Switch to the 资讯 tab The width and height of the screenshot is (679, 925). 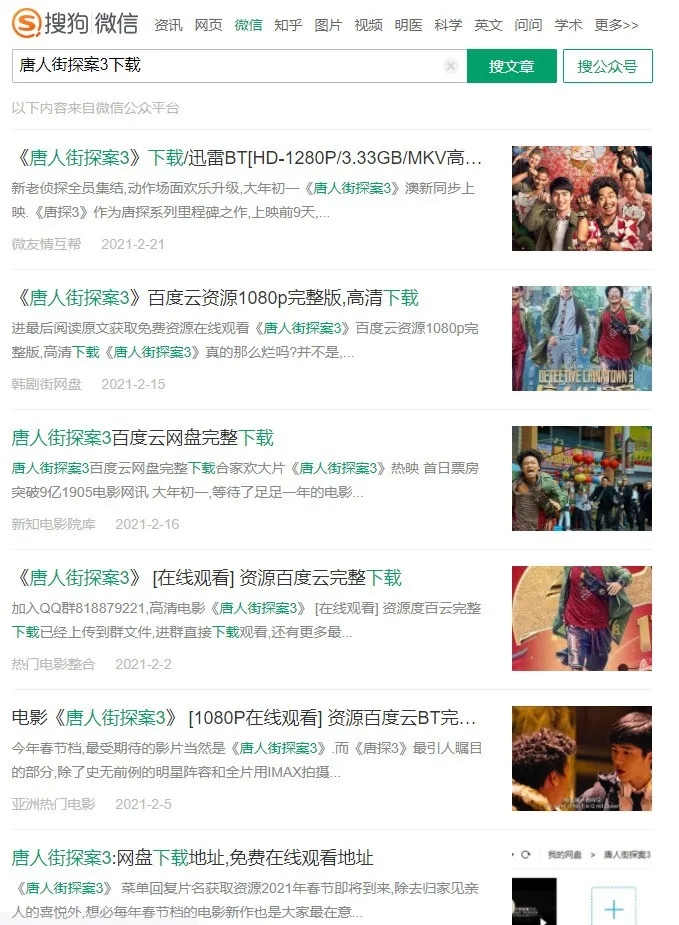pos(168,24)
